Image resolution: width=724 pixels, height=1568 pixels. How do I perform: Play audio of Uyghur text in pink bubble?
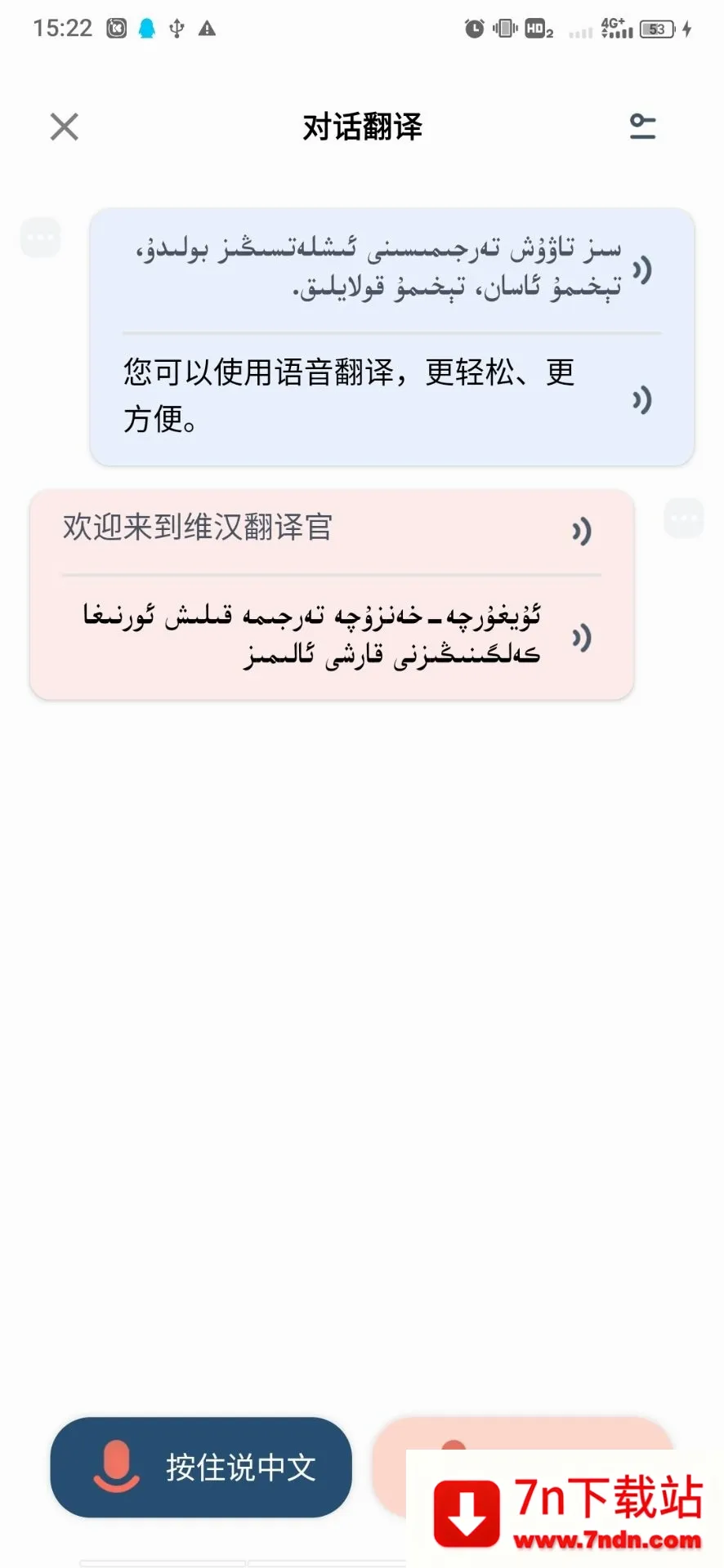coord(581,637)
